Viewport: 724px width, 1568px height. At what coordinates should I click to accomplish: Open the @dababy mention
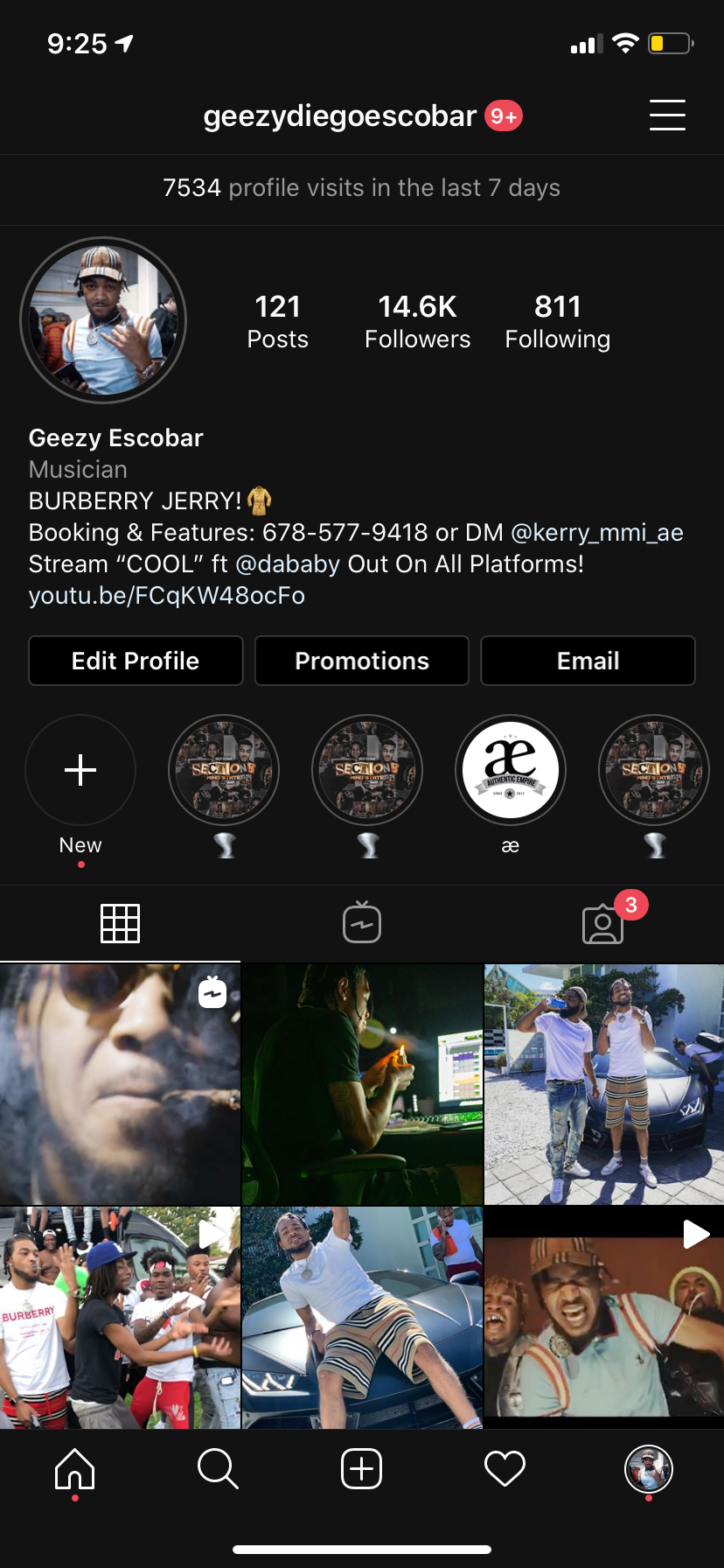[288, 564]
